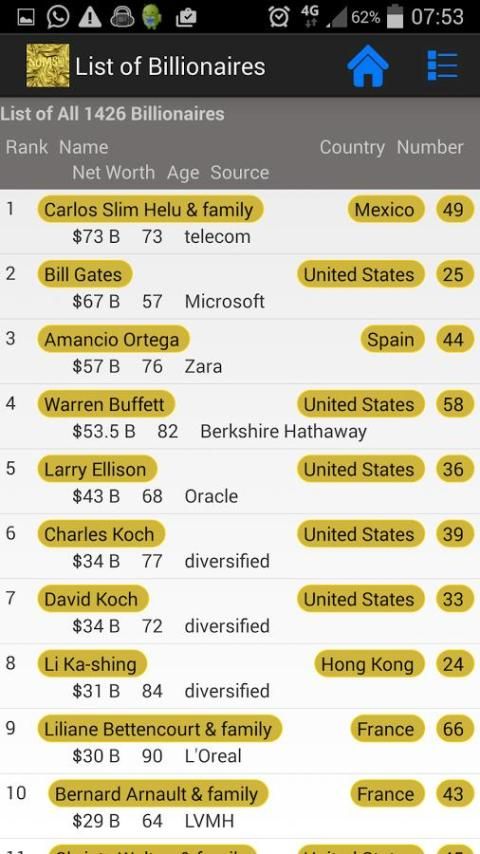Go to the home screen icon
Viewport: 480px width, 854px height.
click(368, 66)
